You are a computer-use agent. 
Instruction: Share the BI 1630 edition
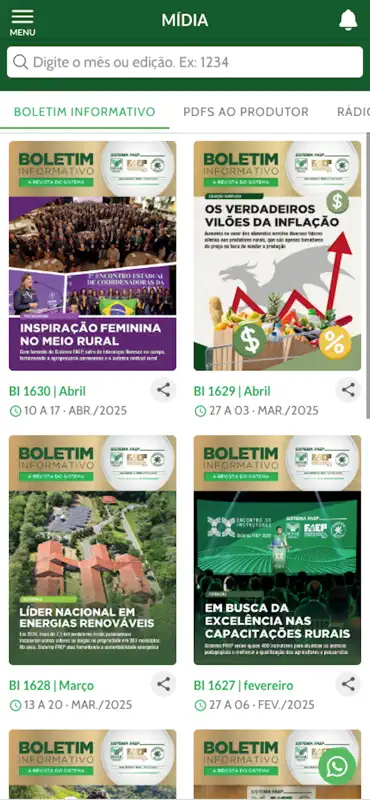click(163, 390)
